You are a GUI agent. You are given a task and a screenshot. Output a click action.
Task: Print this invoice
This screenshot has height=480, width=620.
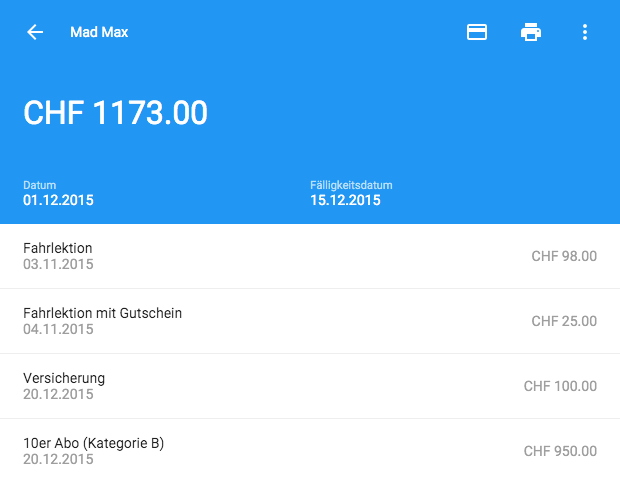531,32
